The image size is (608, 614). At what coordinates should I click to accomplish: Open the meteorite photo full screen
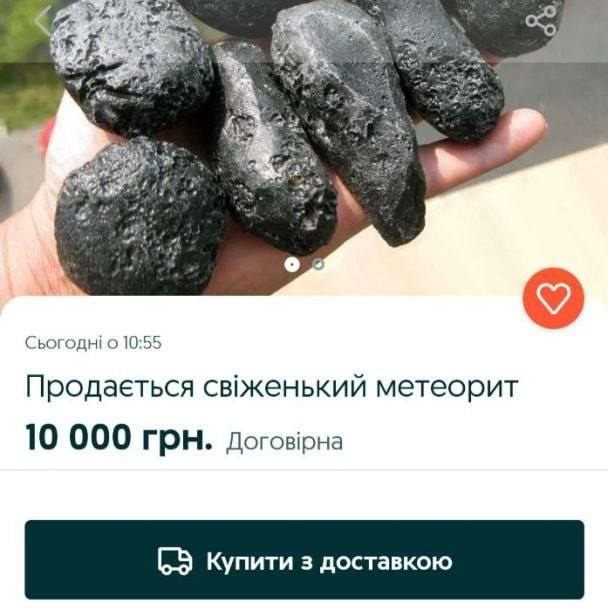(x=300, y=140)
